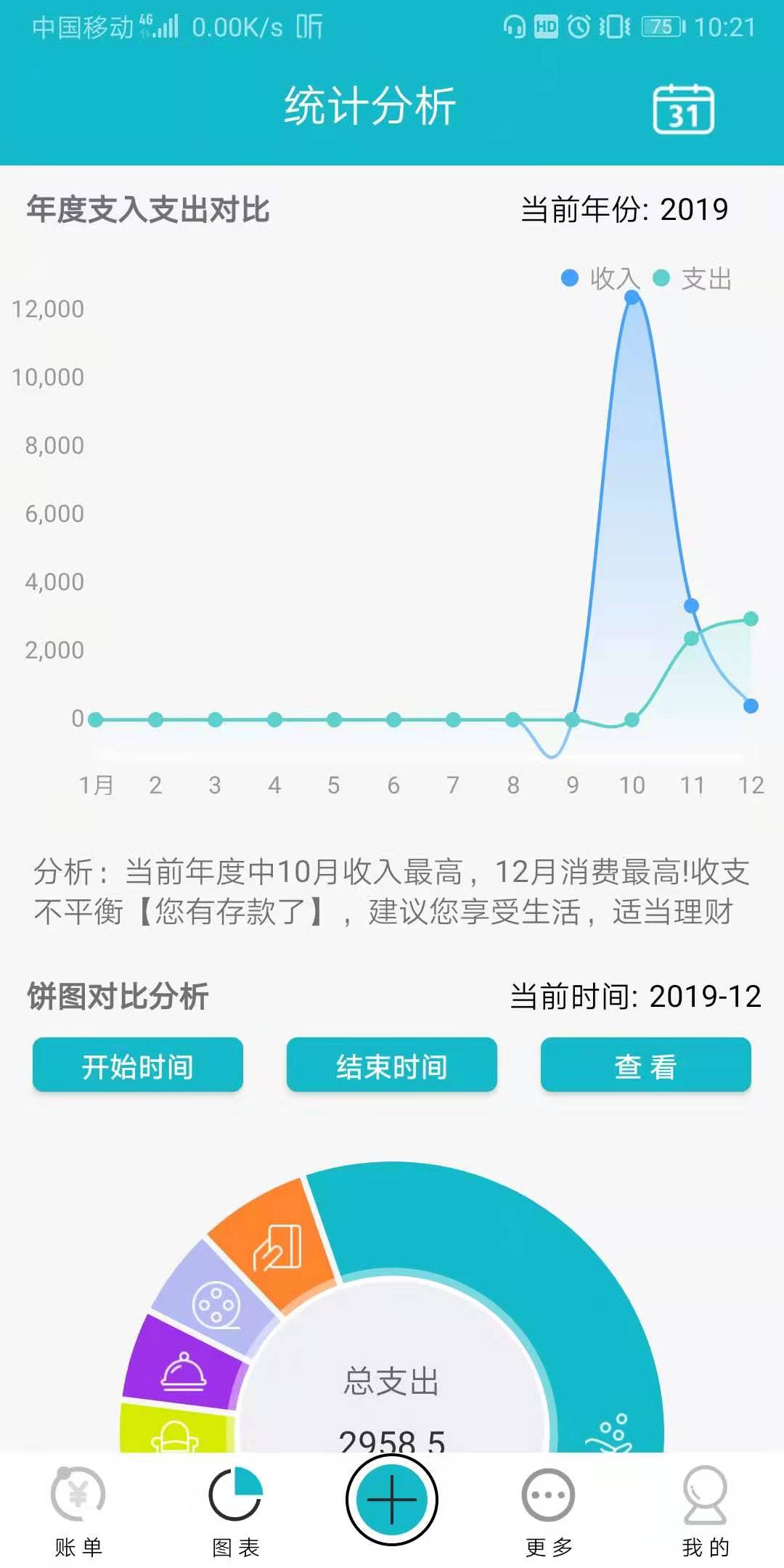
Task: Click the October income peak data point
Action: point(632,296)
